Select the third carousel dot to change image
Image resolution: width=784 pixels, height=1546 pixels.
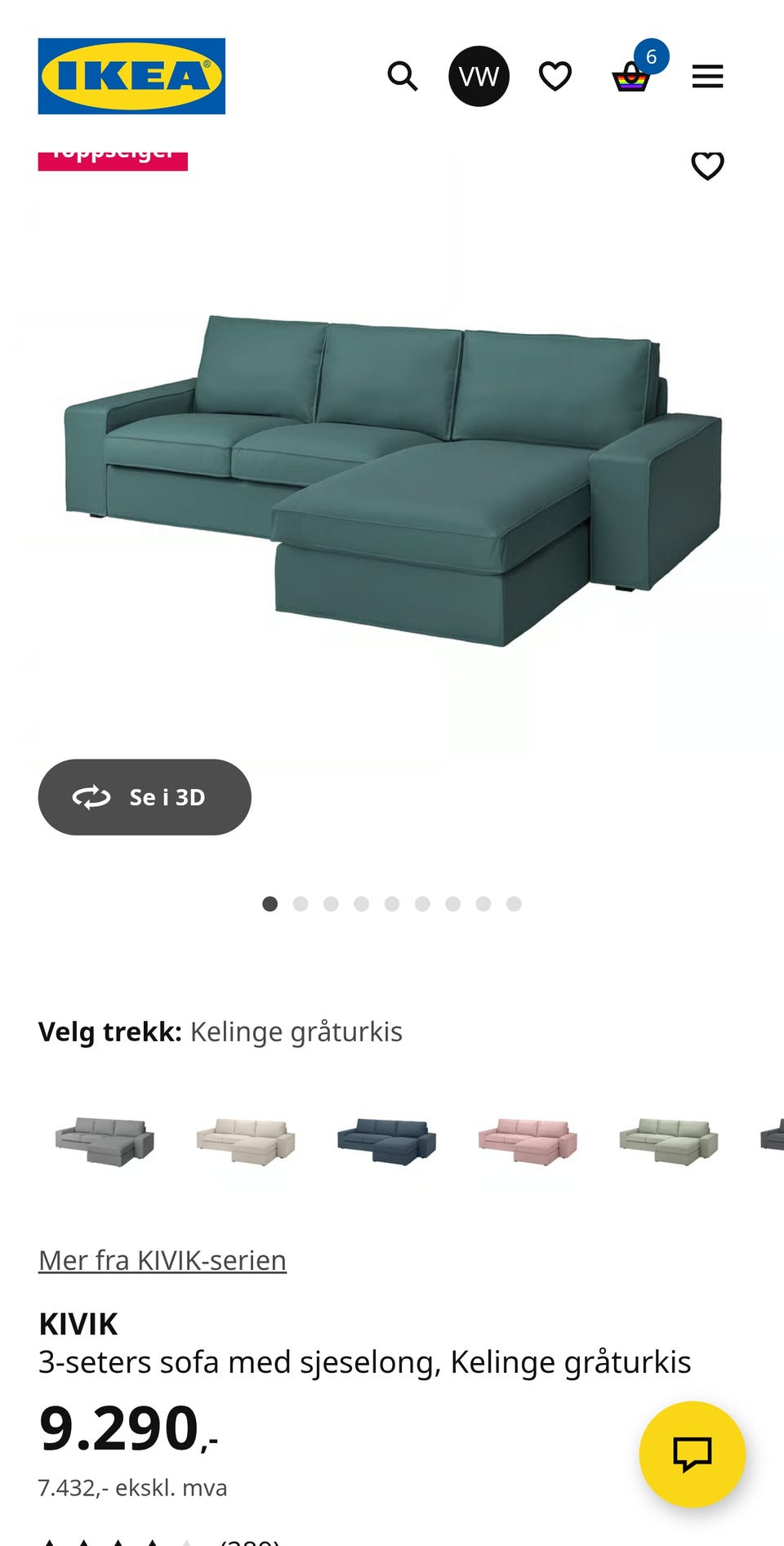pos(331,904)
